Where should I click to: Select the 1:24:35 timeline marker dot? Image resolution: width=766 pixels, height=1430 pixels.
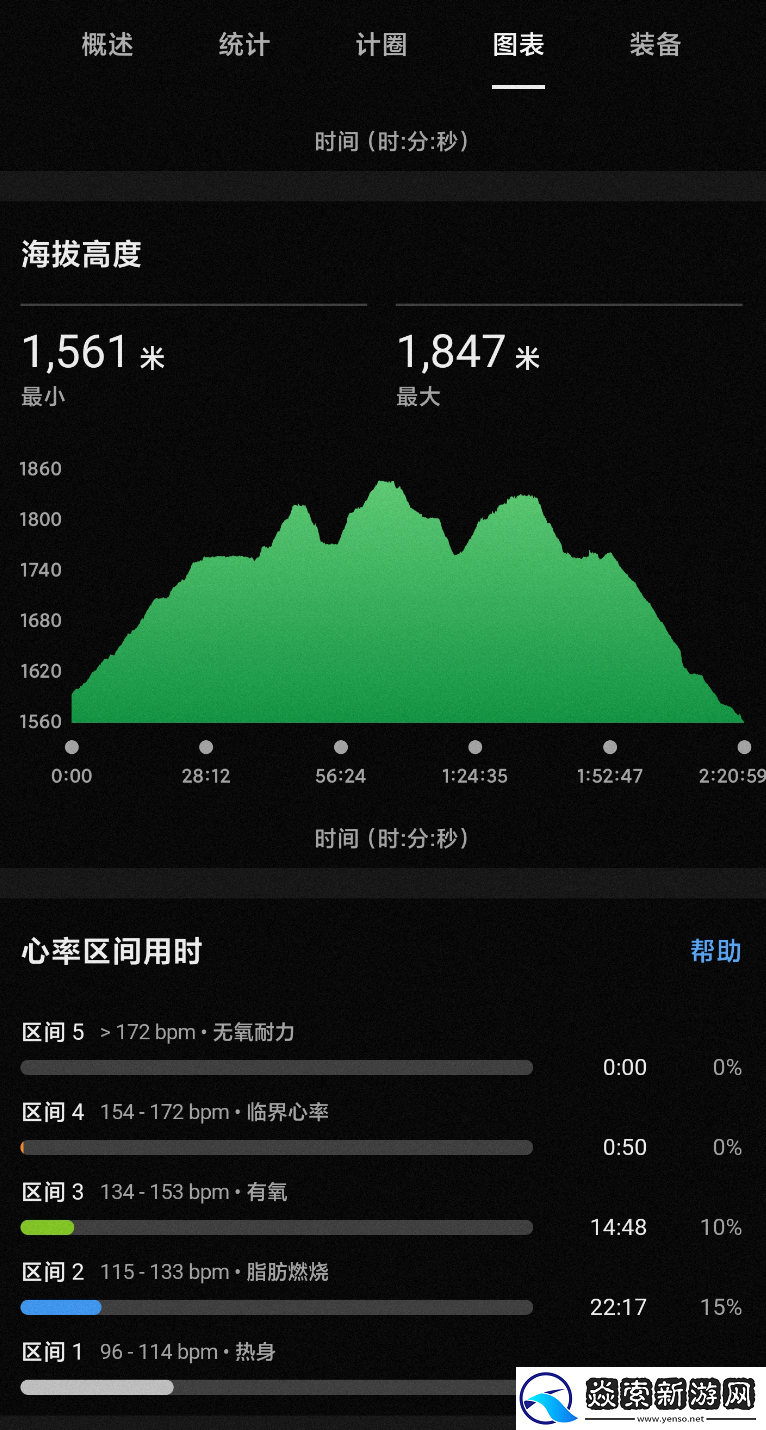[475, 746]
